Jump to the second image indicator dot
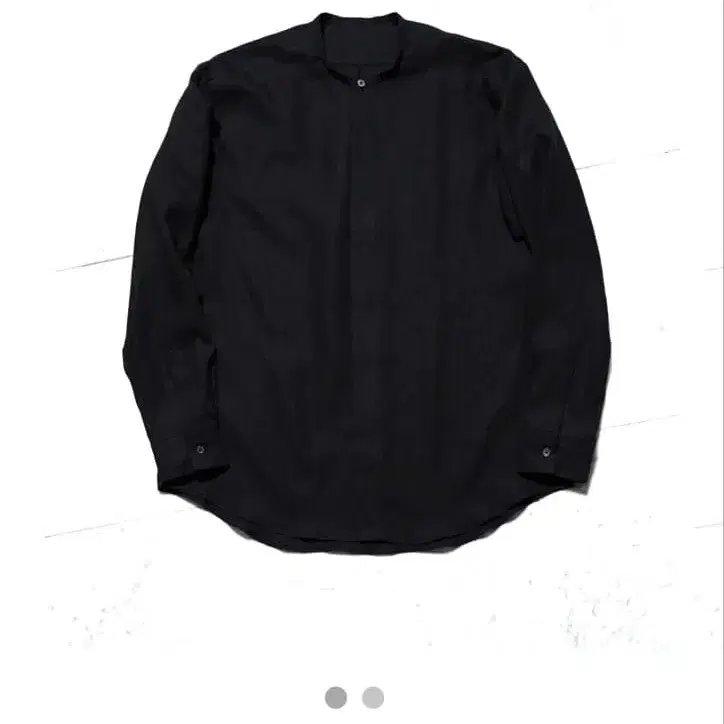This screenshot has width=724, height=724. [373, 697]
